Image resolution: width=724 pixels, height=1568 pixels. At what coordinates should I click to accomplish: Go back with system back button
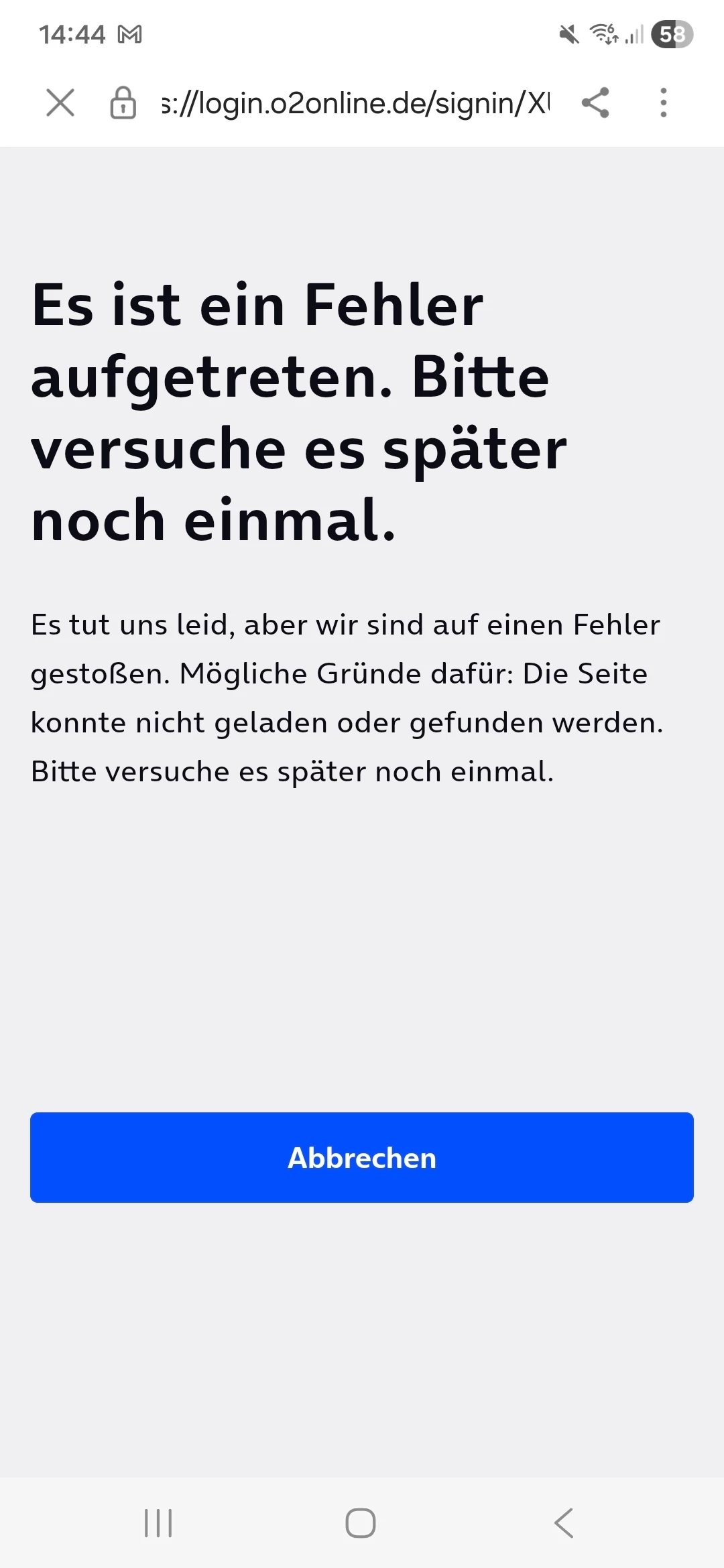[x=564, y=1523]
